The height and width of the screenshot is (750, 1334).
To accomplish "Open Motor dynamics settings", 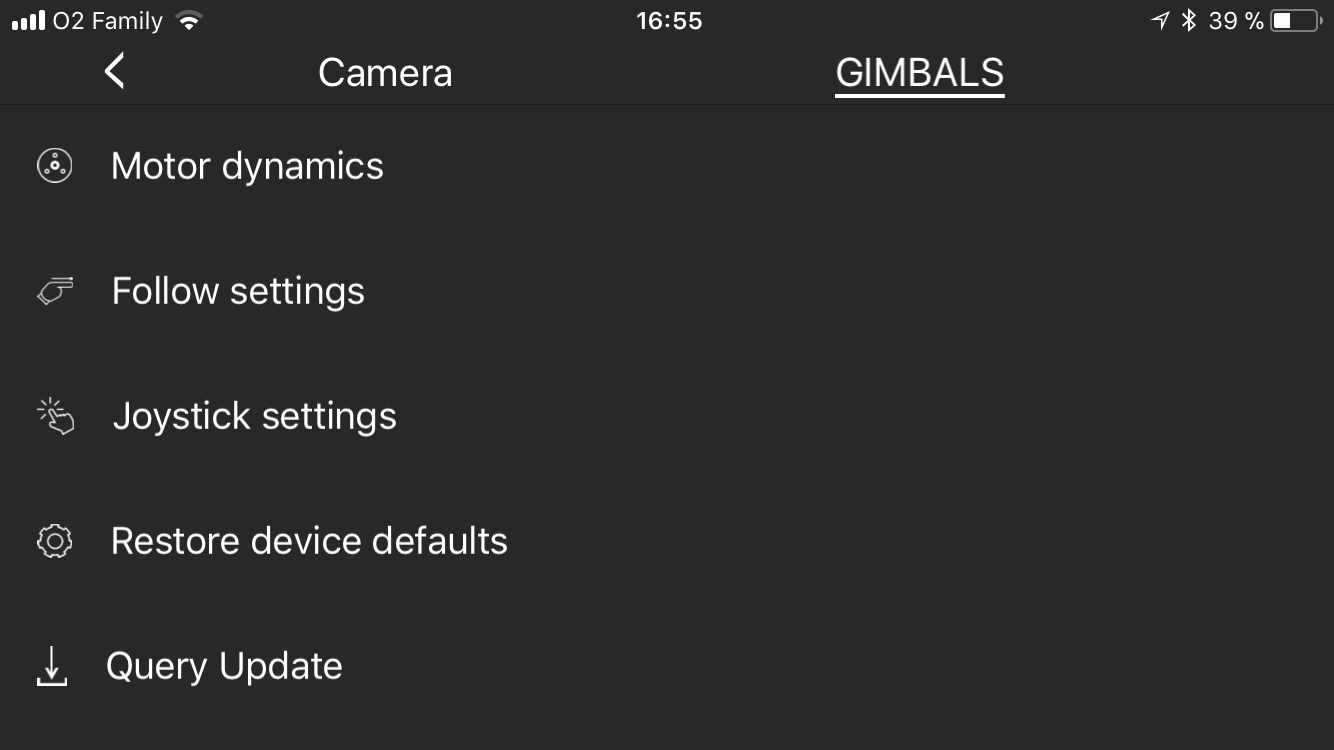I will (x=247, y=166).
